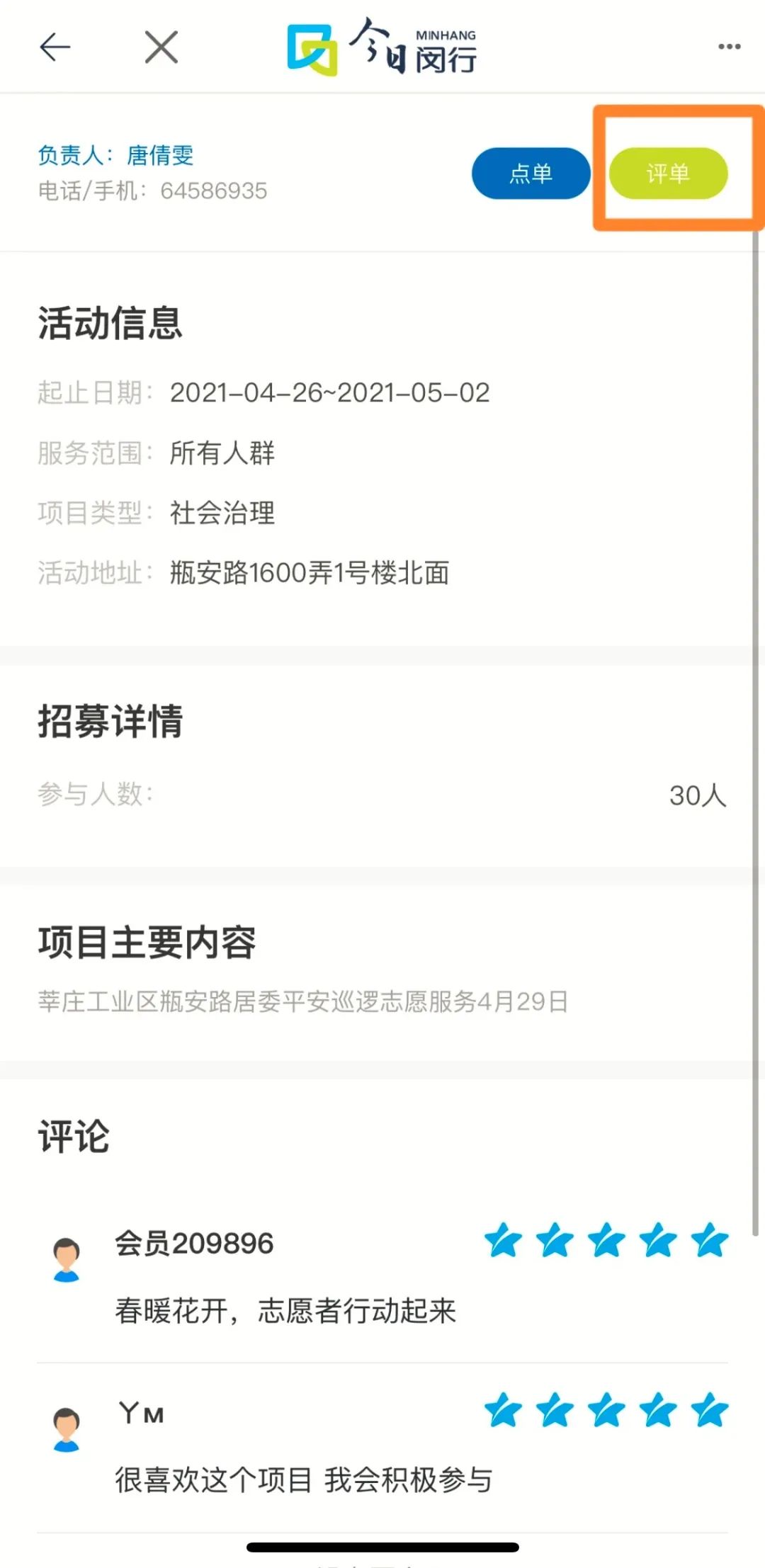Image resolution: width=765 pixels, height=1568 pixels.
Task: Go back using the left arrow
Action: 55,47
